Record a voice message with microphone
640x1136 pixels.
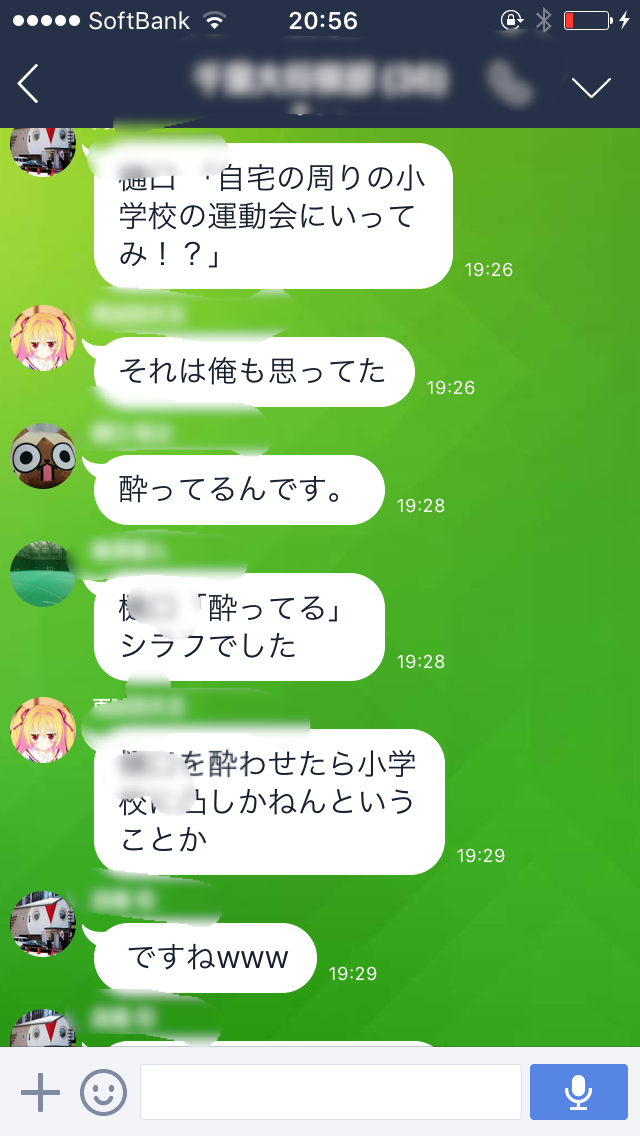tap(578, 1092)
